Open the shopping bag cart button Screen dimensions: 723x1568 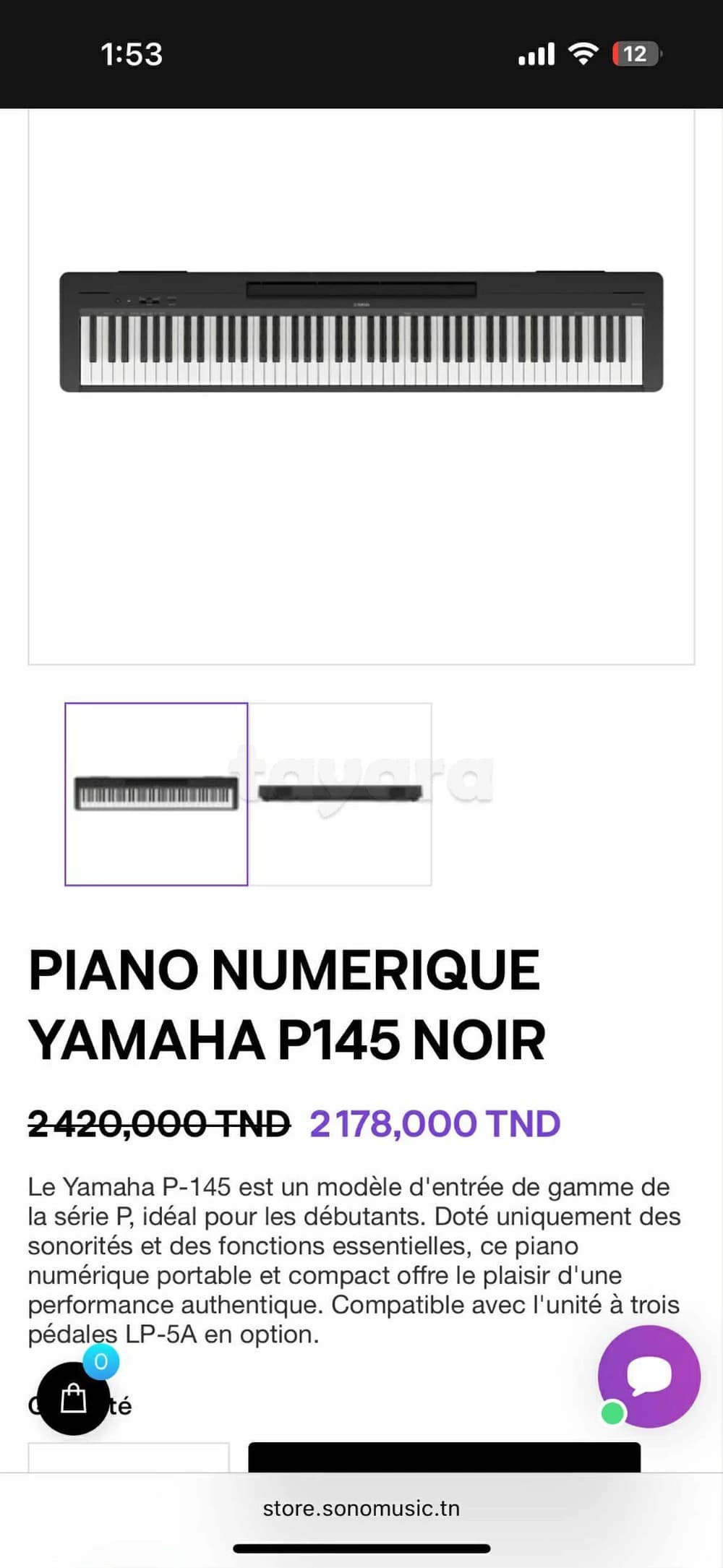tap(73, 1398)
